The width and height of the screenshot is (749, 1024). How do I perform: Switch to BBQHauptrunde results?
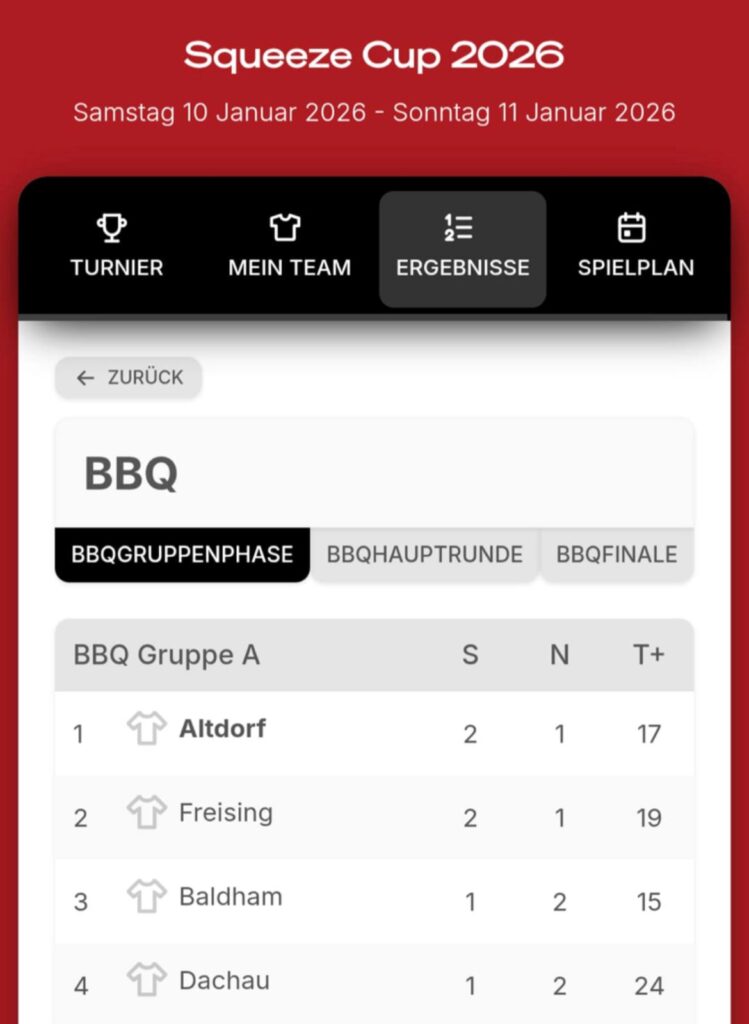click(x=425, y=554)
